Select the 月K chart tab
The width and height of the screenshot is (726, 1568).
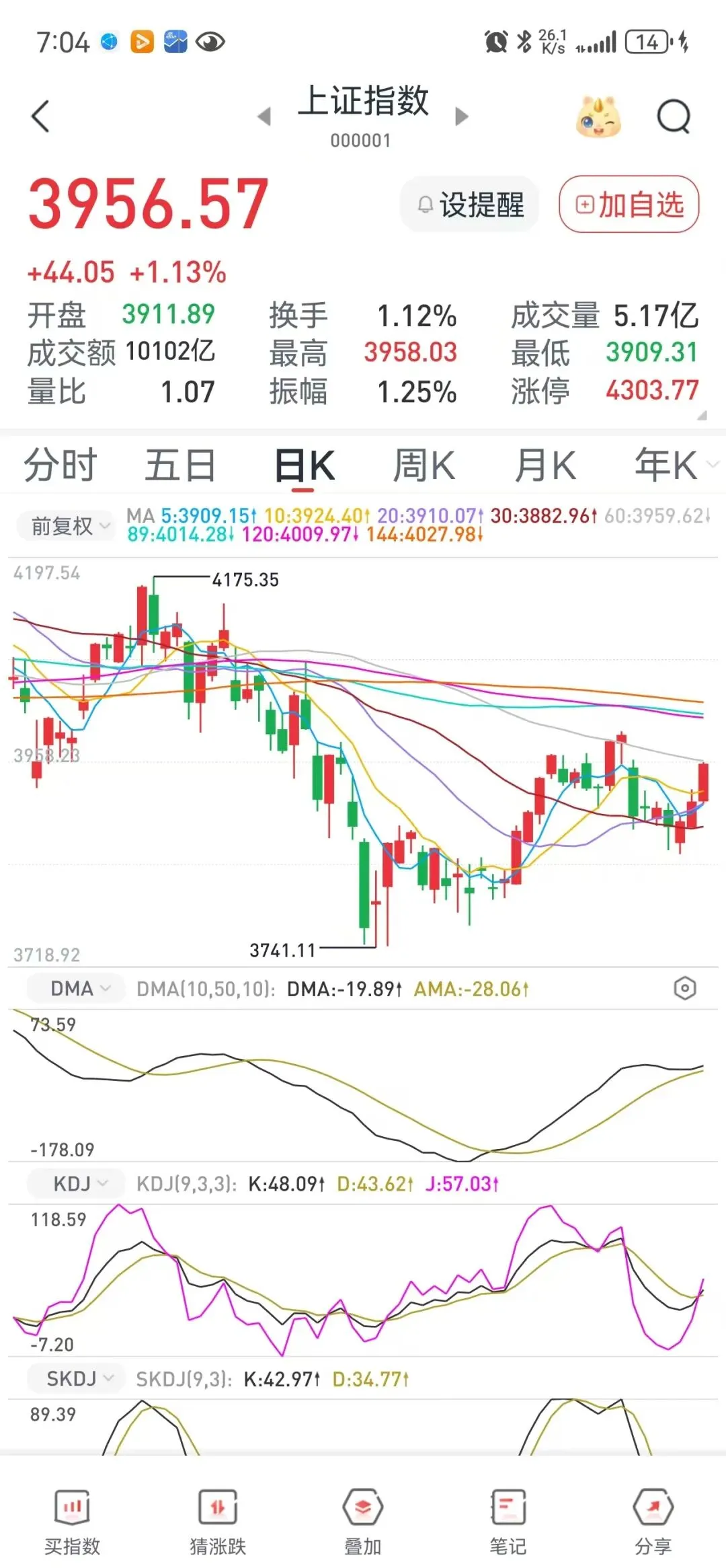pyautogui.click(x=545, y=465)
